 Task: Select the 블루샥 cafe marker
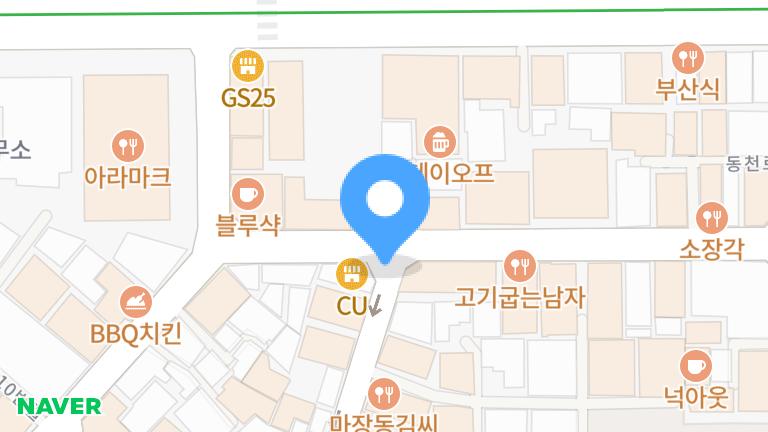(247, 194)
